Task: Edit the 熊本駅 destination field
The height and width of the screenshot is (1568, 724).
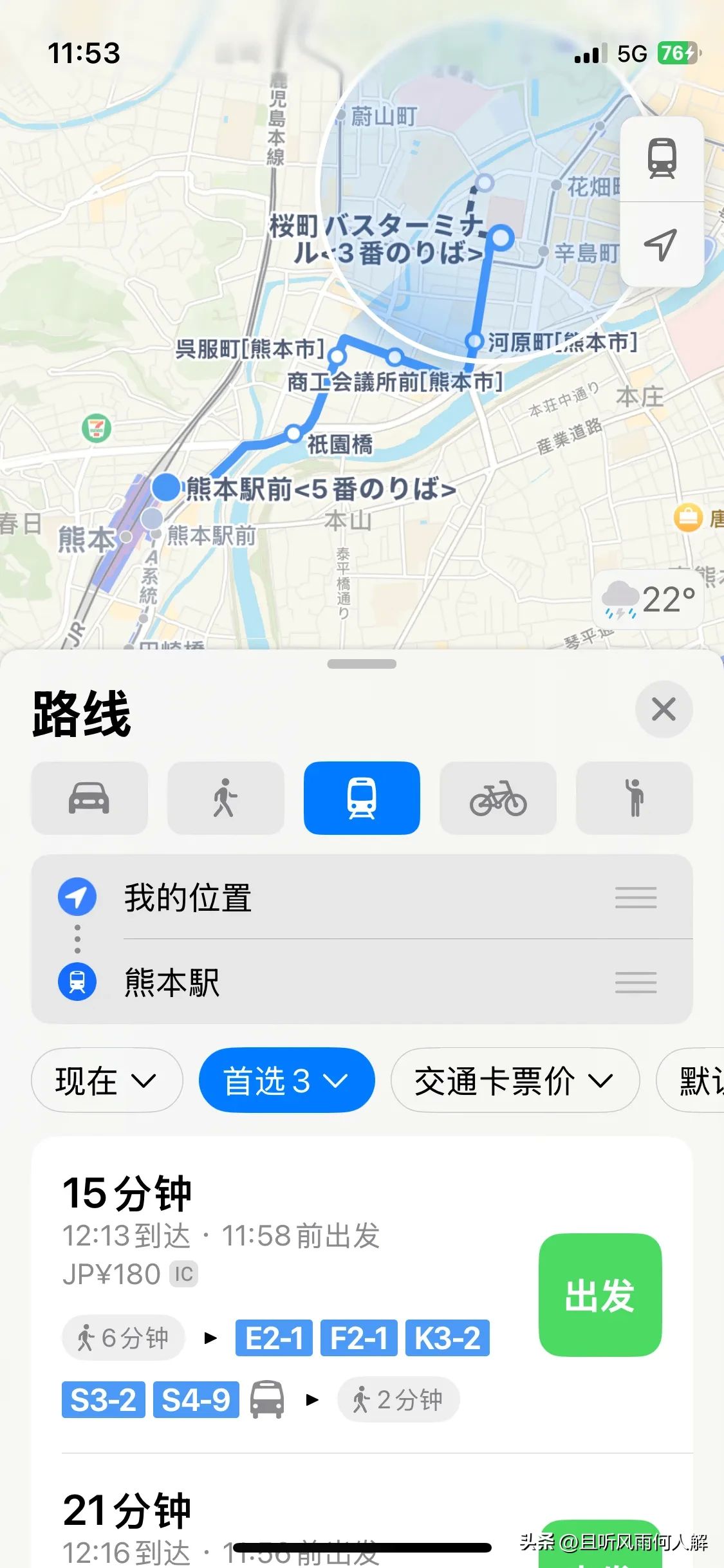Action: click(x=360, y=982)
